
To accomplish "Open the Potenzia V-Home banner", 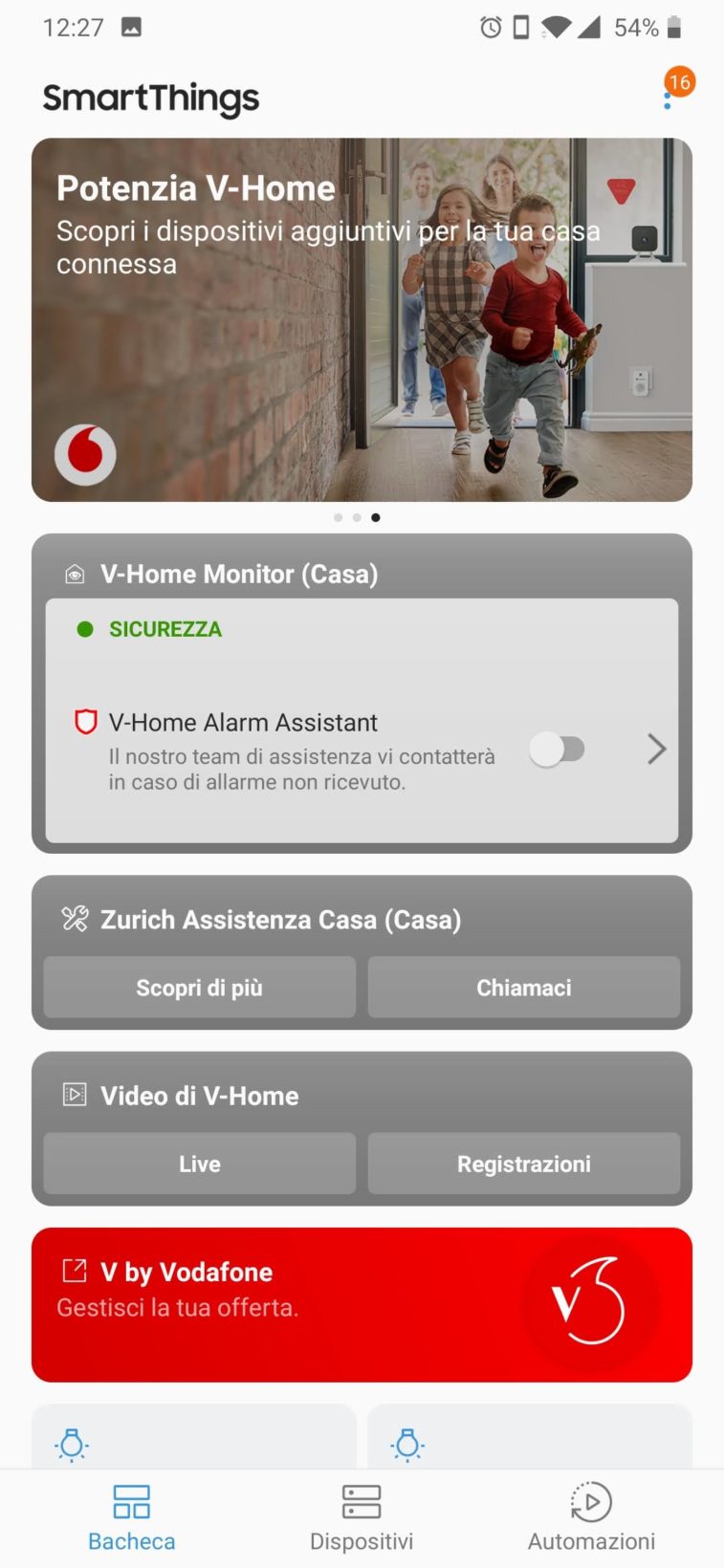I will tap(362, 319).
